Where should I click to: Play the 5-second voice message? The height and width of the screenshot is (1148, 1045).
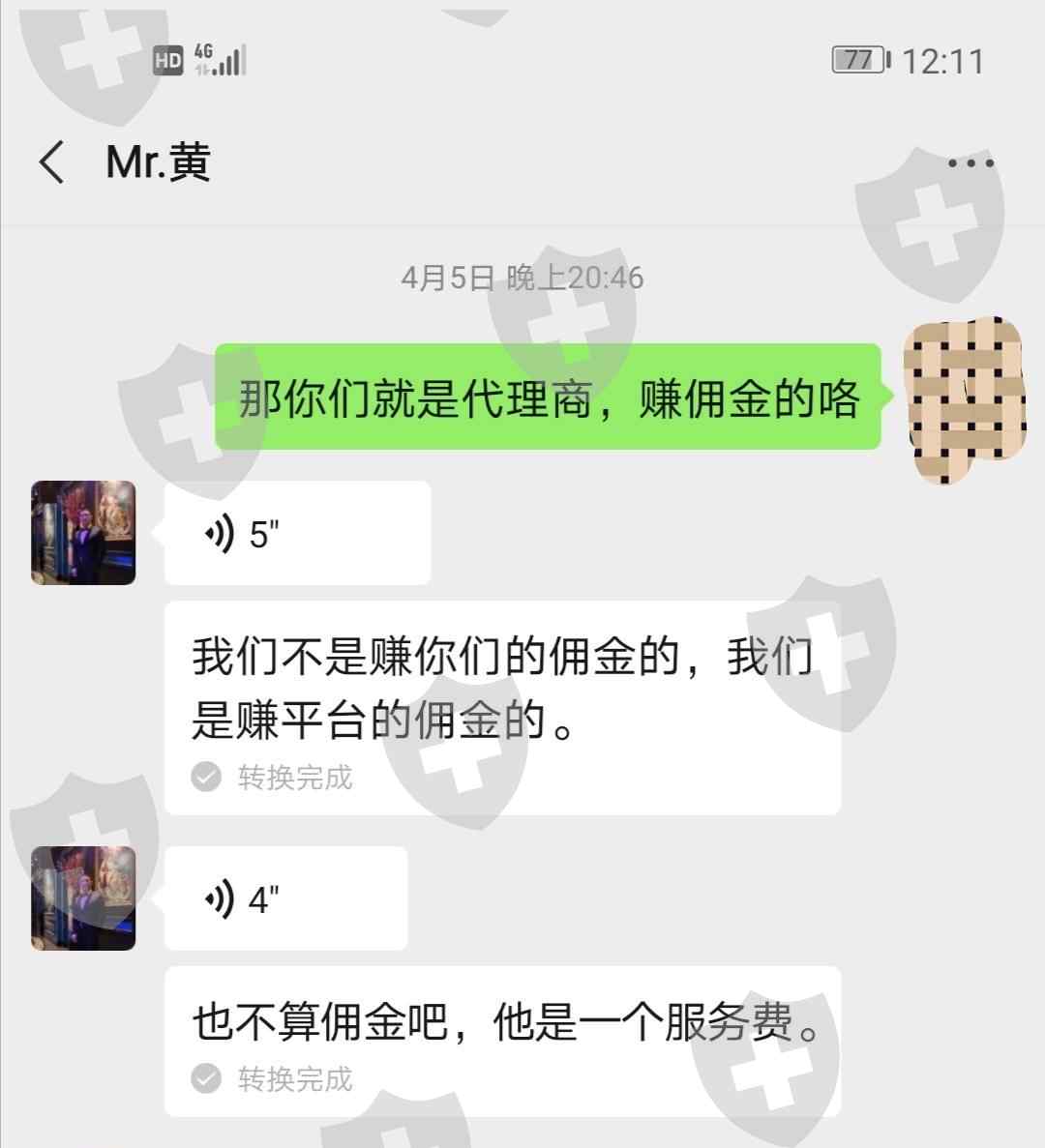tap(297, 533)
